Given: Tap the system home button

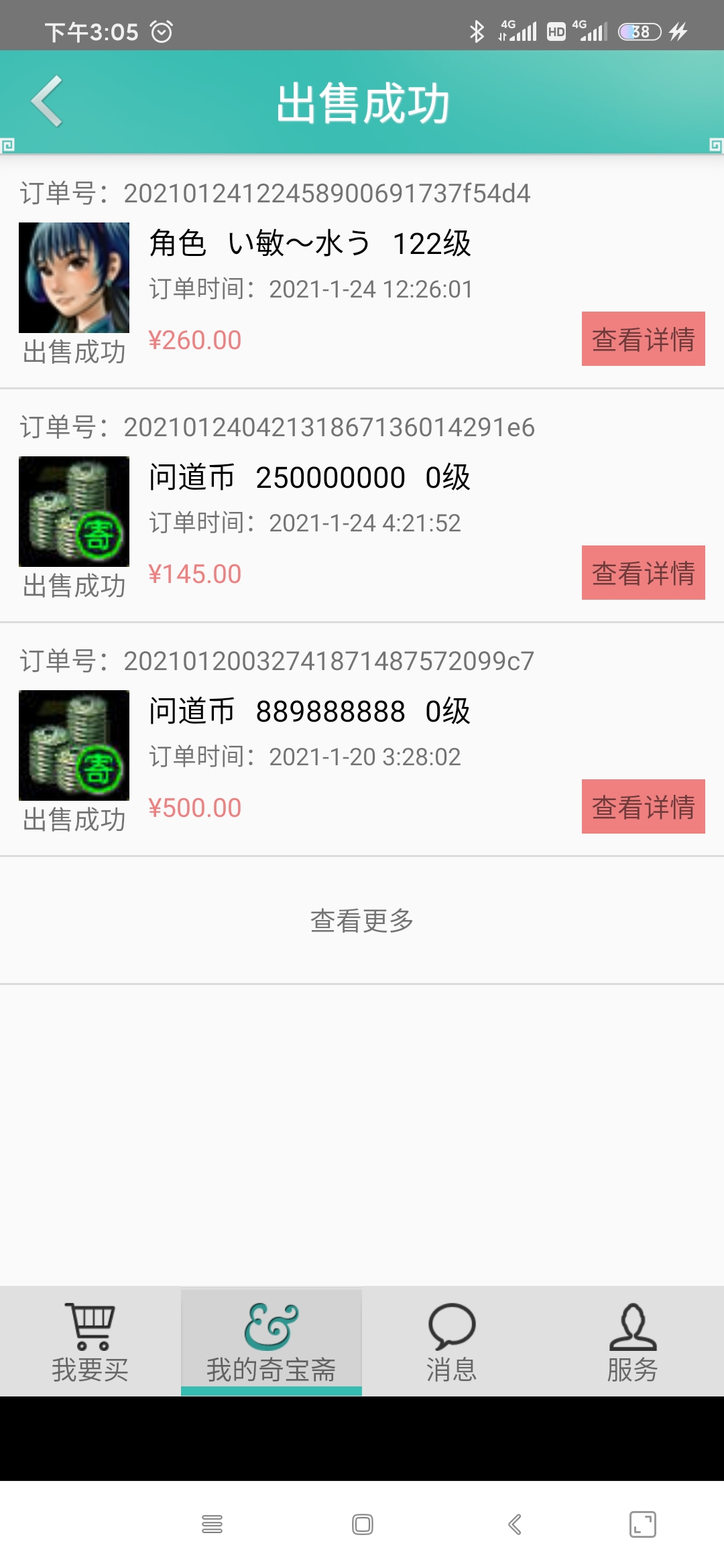Looking at the screenshot, I should click(x=363, y=1524).
